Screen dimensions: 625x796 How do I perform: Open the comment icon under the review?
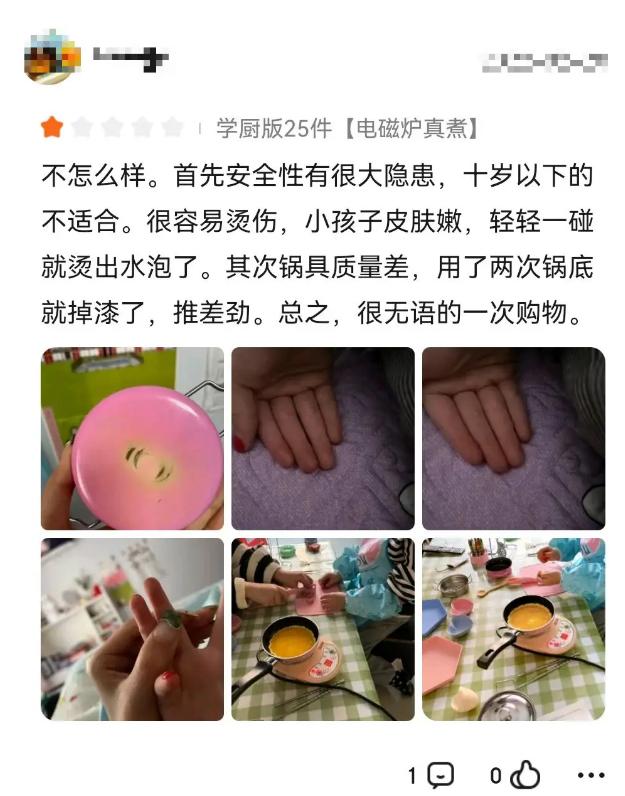click(440, 774)
